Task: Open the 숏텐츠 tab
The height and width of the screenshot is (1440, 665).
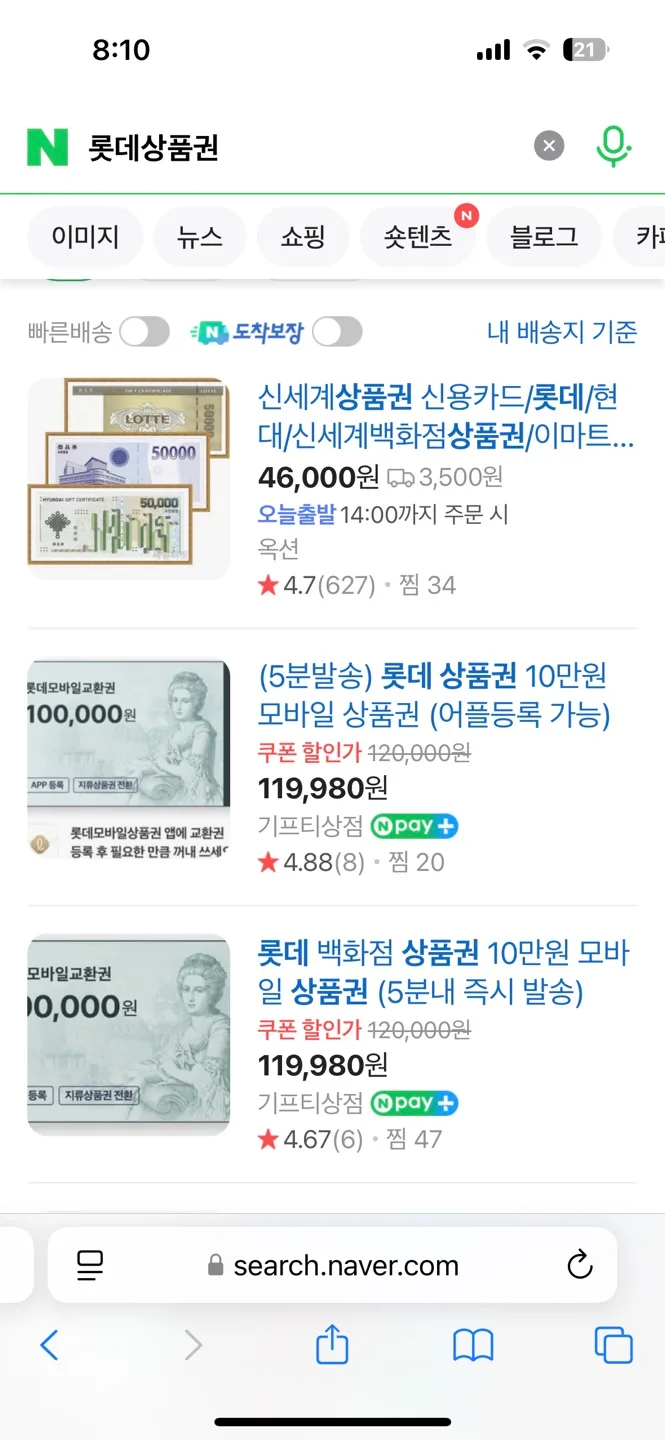Action: click(417, 237)
